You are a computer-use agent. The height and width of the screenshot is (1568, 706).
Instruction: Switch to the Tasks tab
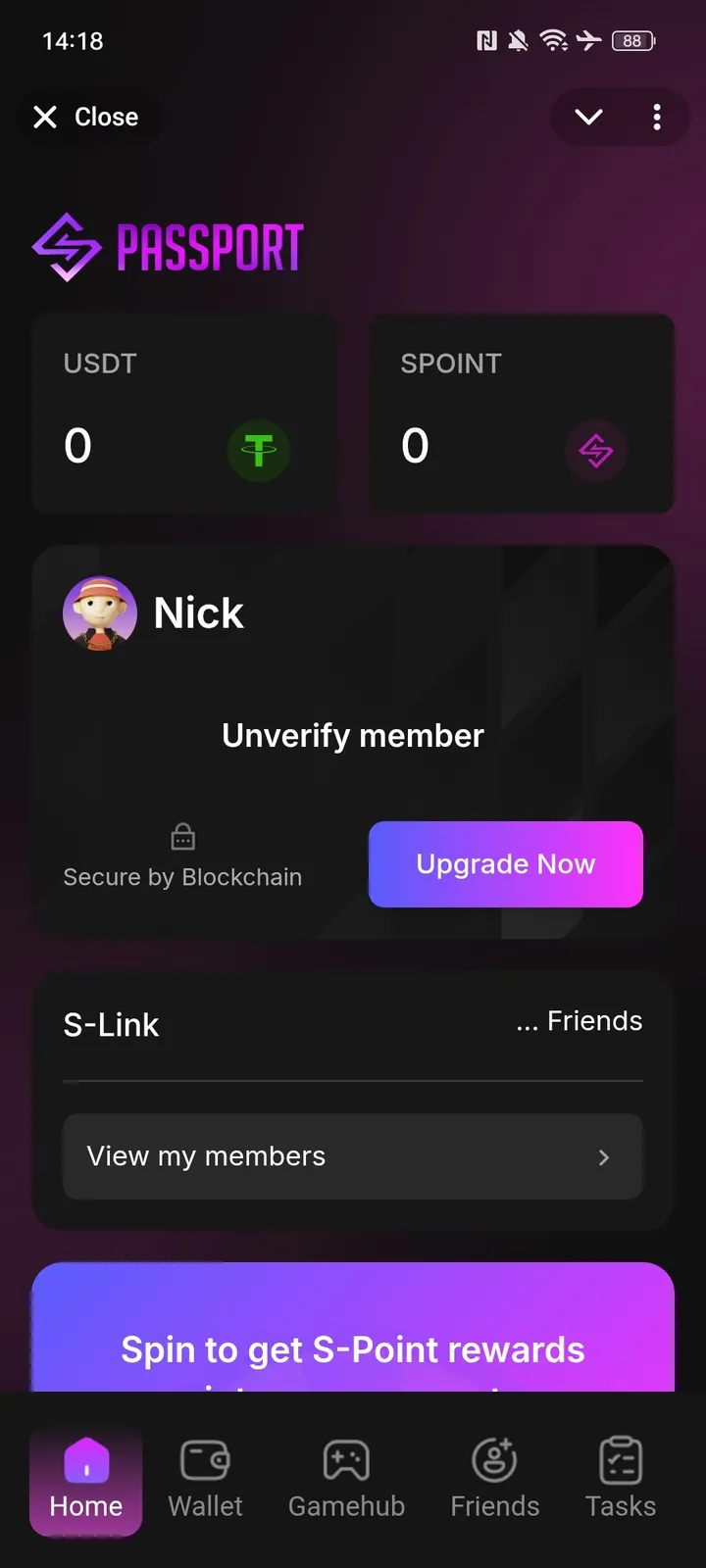(620, 1480)
